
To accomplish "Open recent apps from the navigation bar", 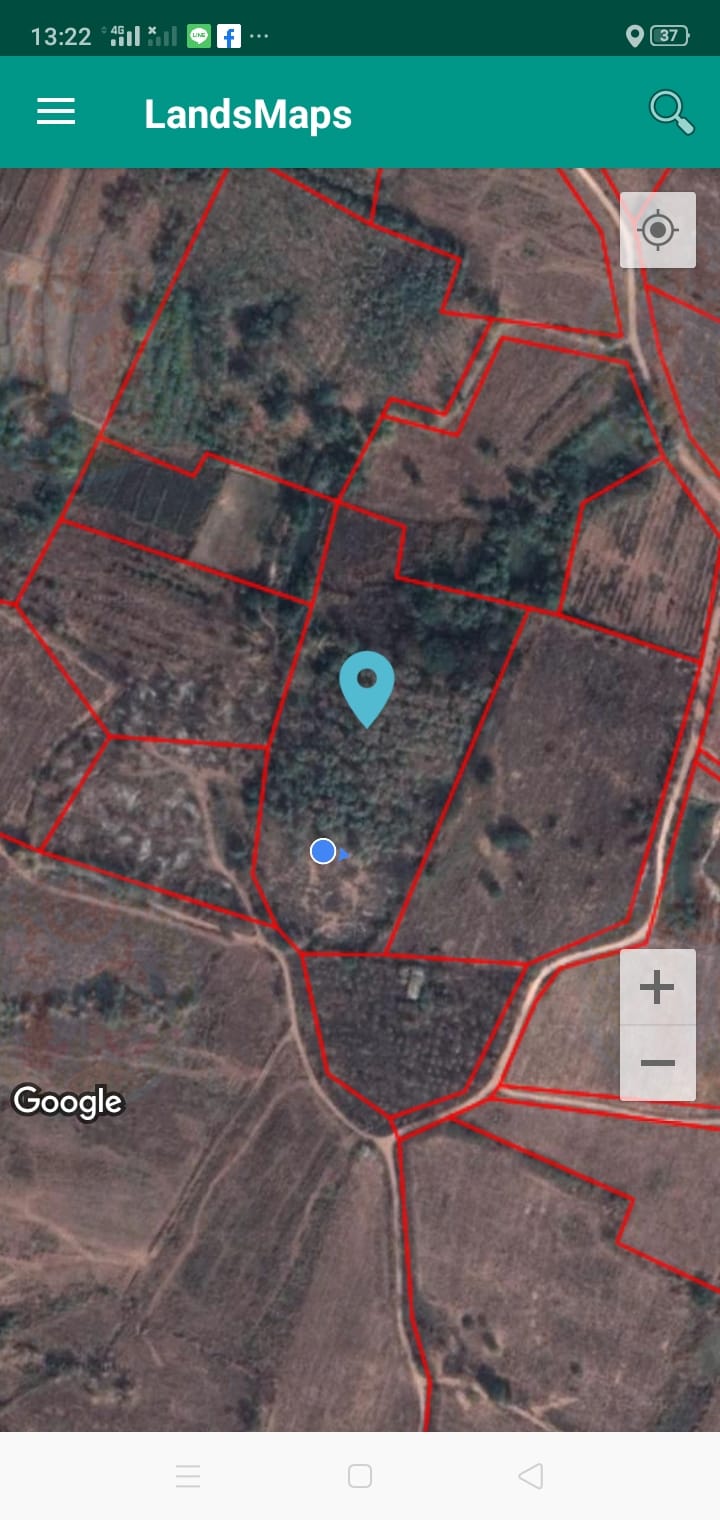I will click(188, 1476).
